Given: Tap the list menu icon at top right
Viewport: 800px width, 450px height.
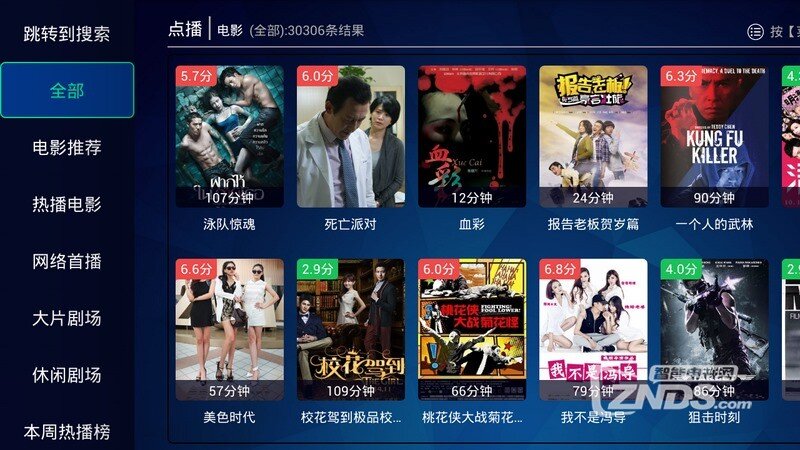Looking at the screenshot, I should coord(756,32).
